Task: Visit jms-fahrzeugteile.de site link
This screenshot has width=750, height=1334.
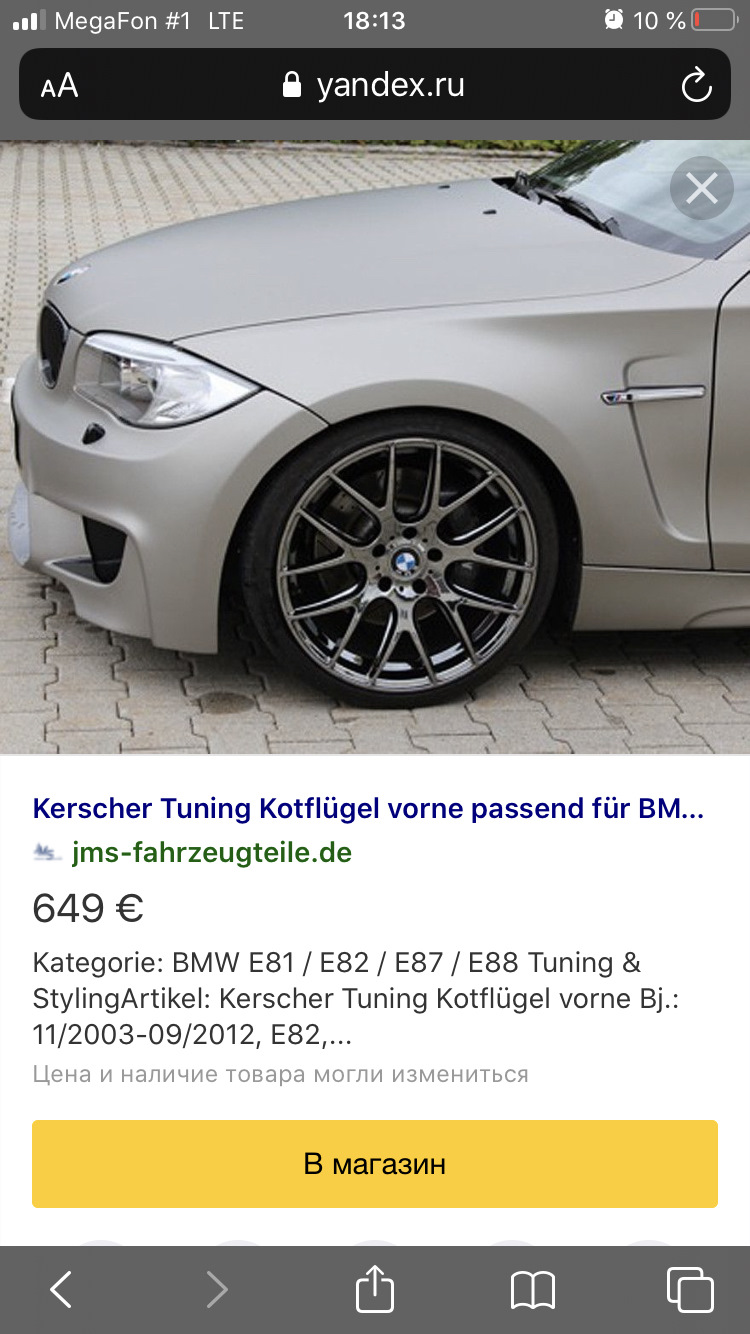Action: [x=211, y=853]
